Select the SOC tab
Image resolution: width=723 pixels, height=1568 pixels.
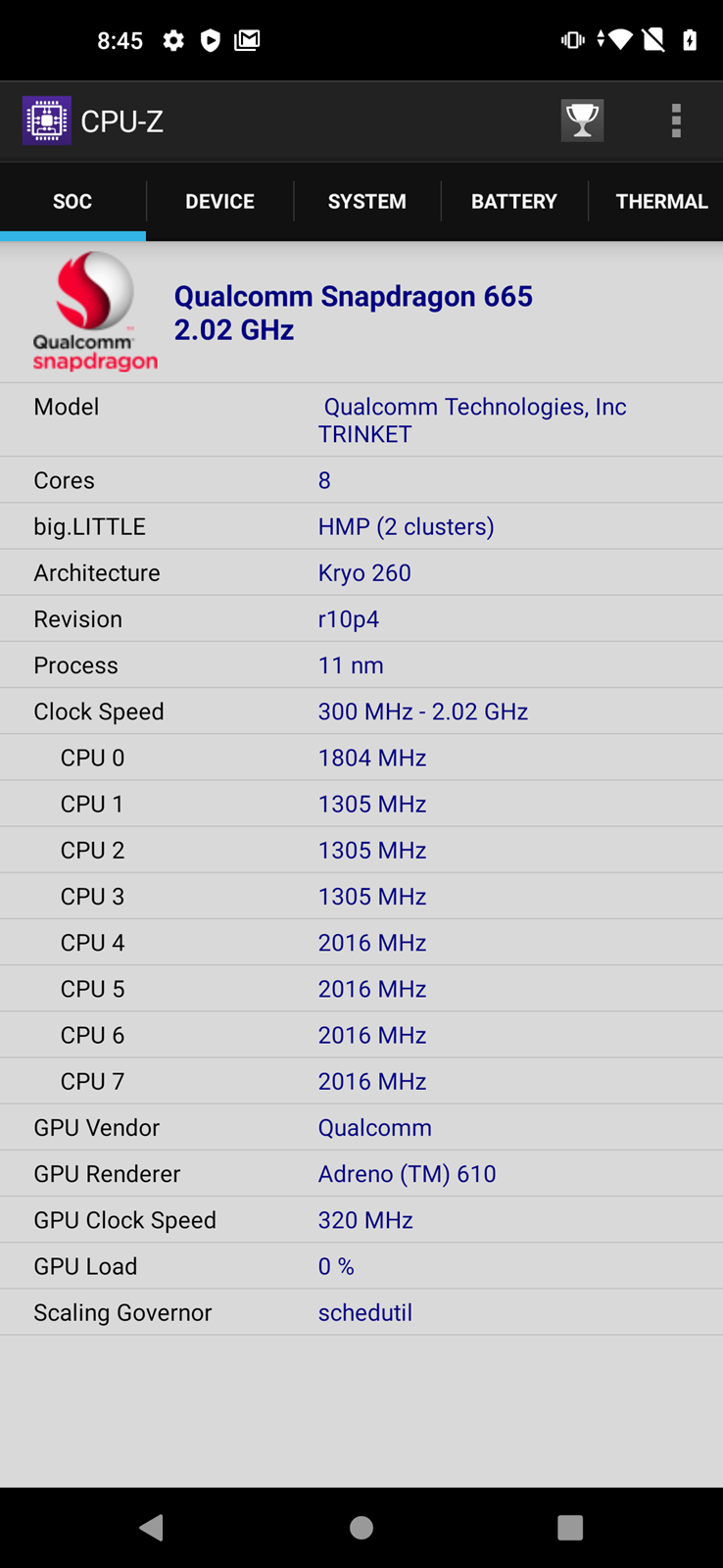coord(72,202)
